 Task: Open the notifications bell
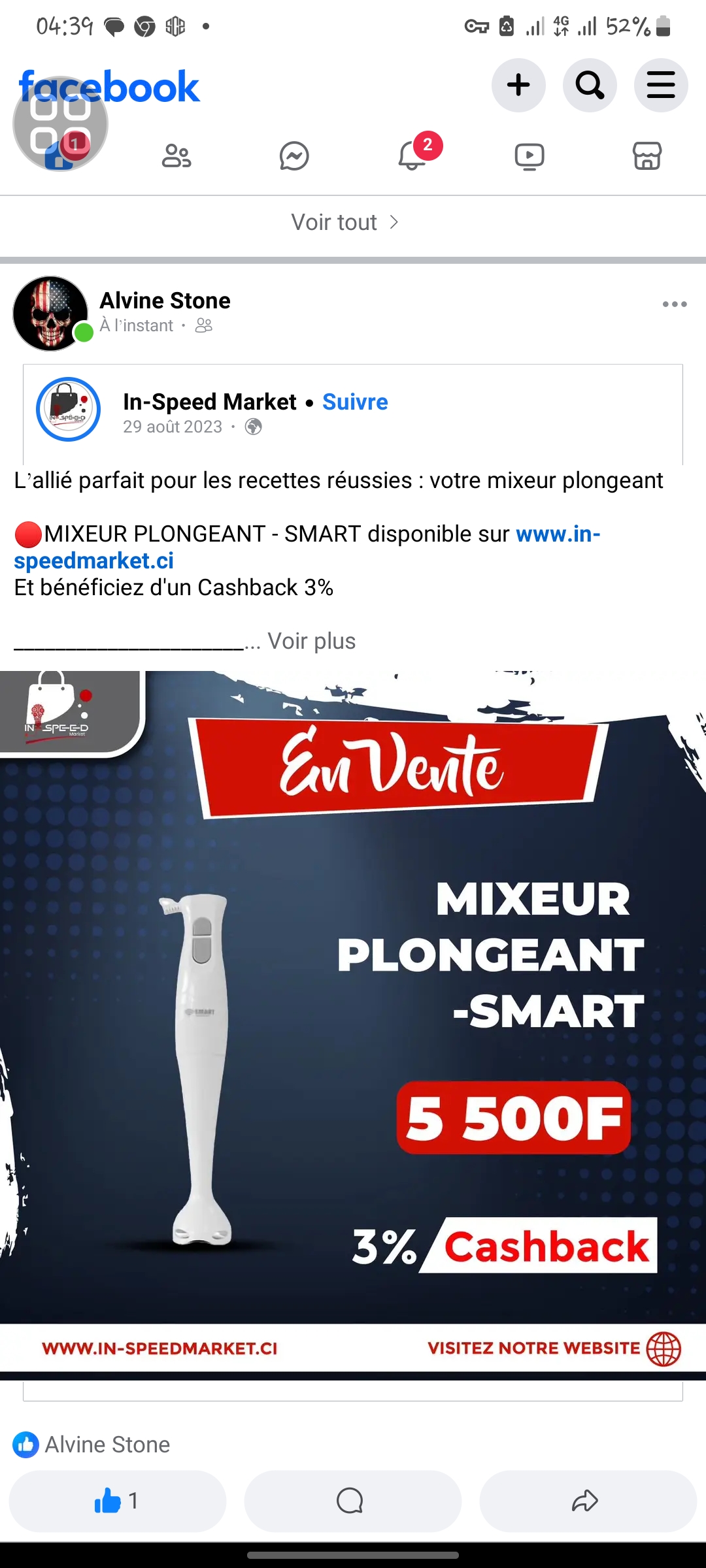point(412,156)
